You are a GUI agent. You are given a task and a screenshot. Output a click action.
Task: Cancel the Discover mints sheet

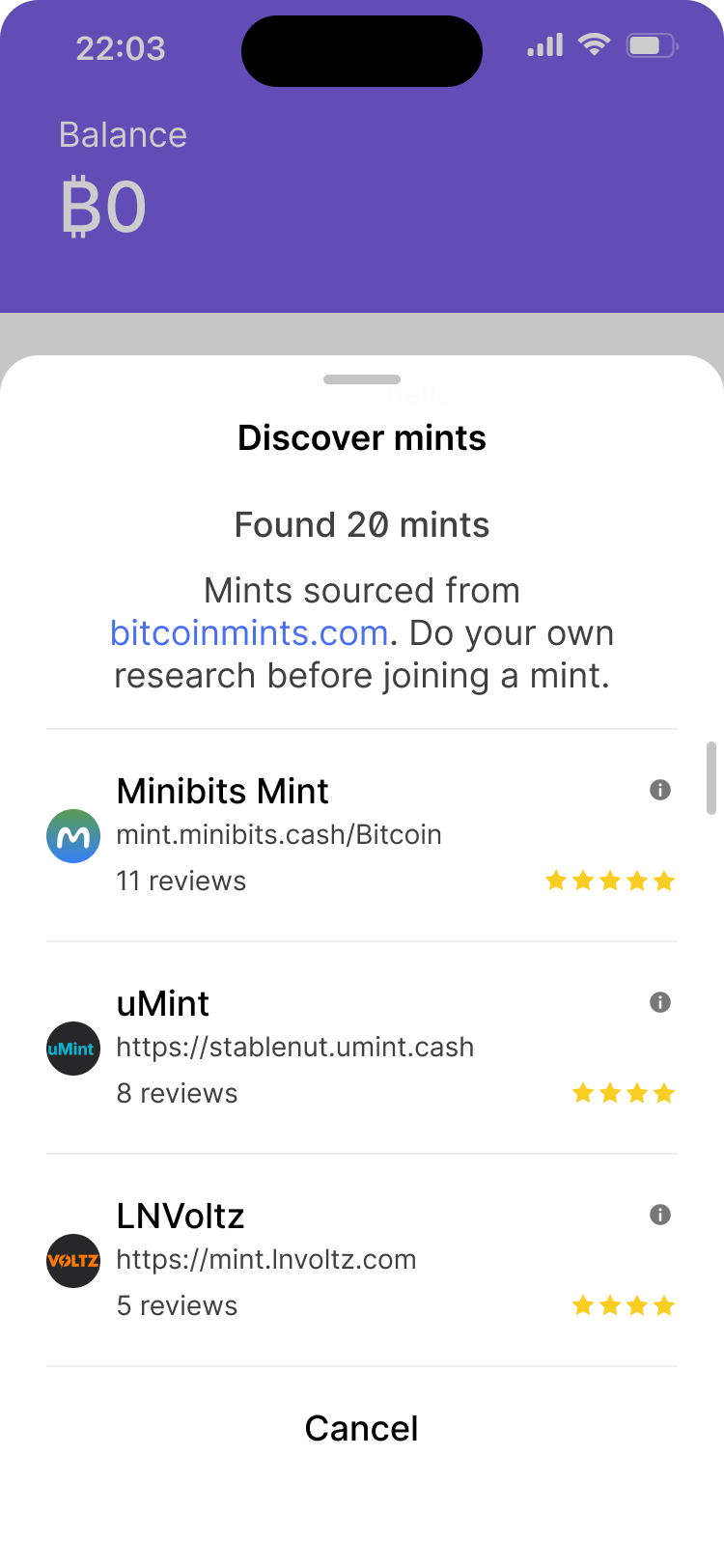[x=362, y=1428]
